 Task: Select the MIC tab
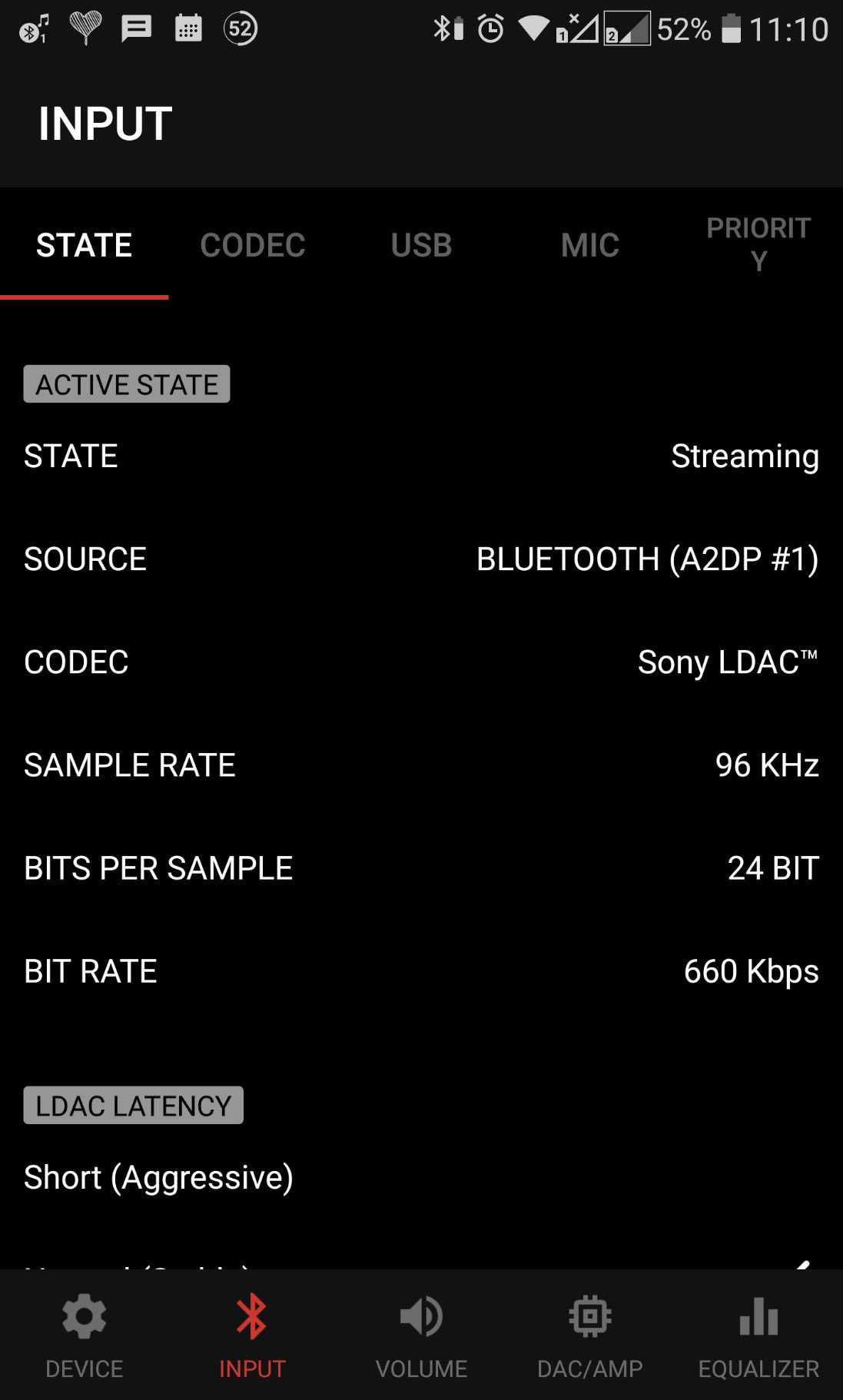(589, 245)
